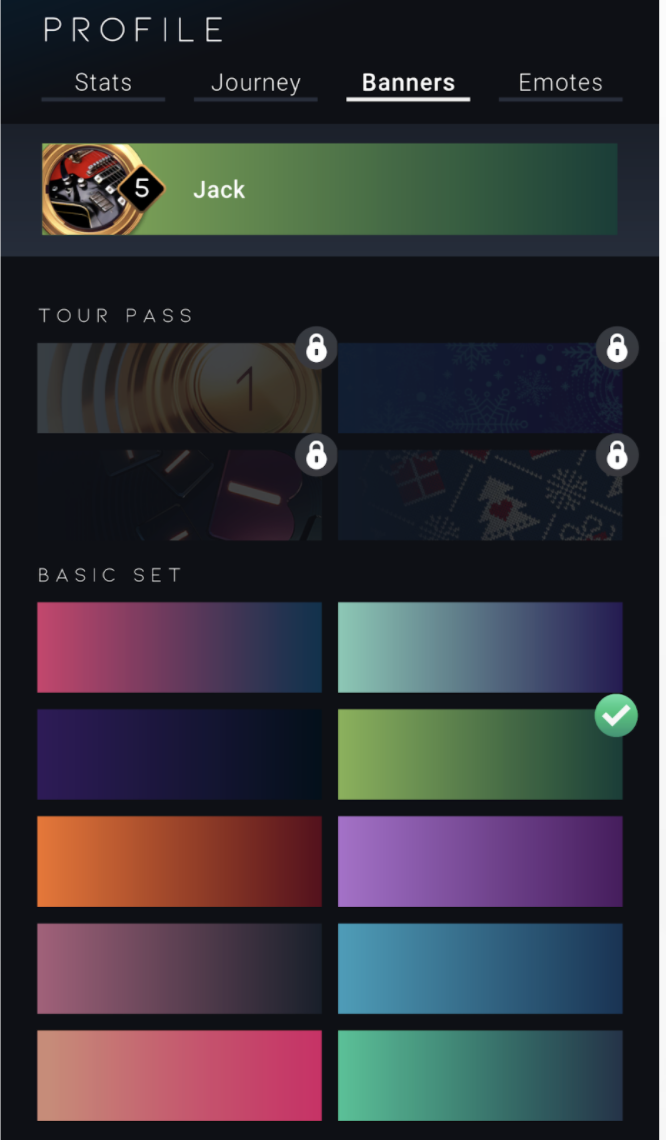Choose the mauve to dark gradient banner
Viewport: 666px width, 1140px height.
180,968
